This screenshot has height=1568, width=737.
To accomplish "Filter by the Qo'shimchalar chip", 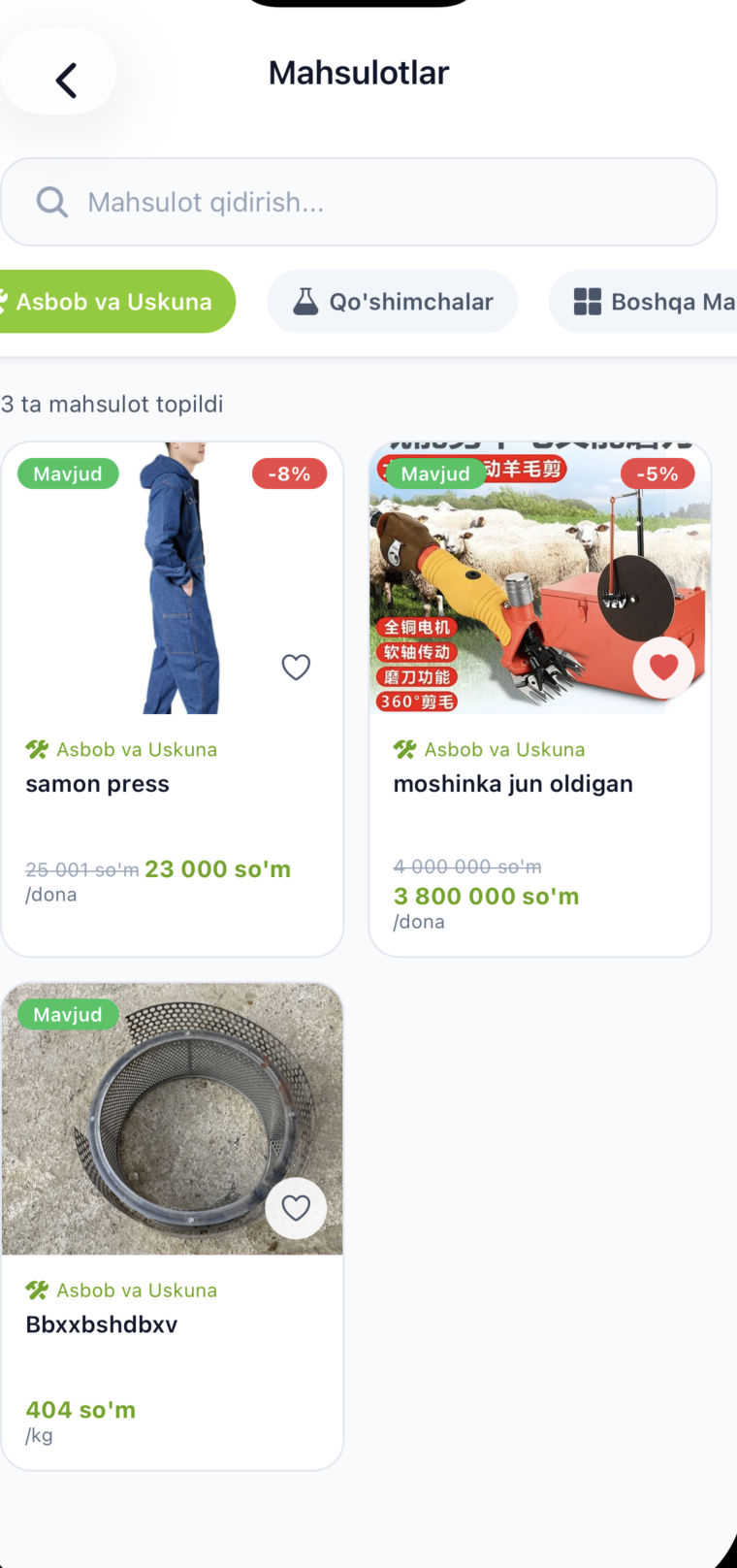I will [393, 302].
